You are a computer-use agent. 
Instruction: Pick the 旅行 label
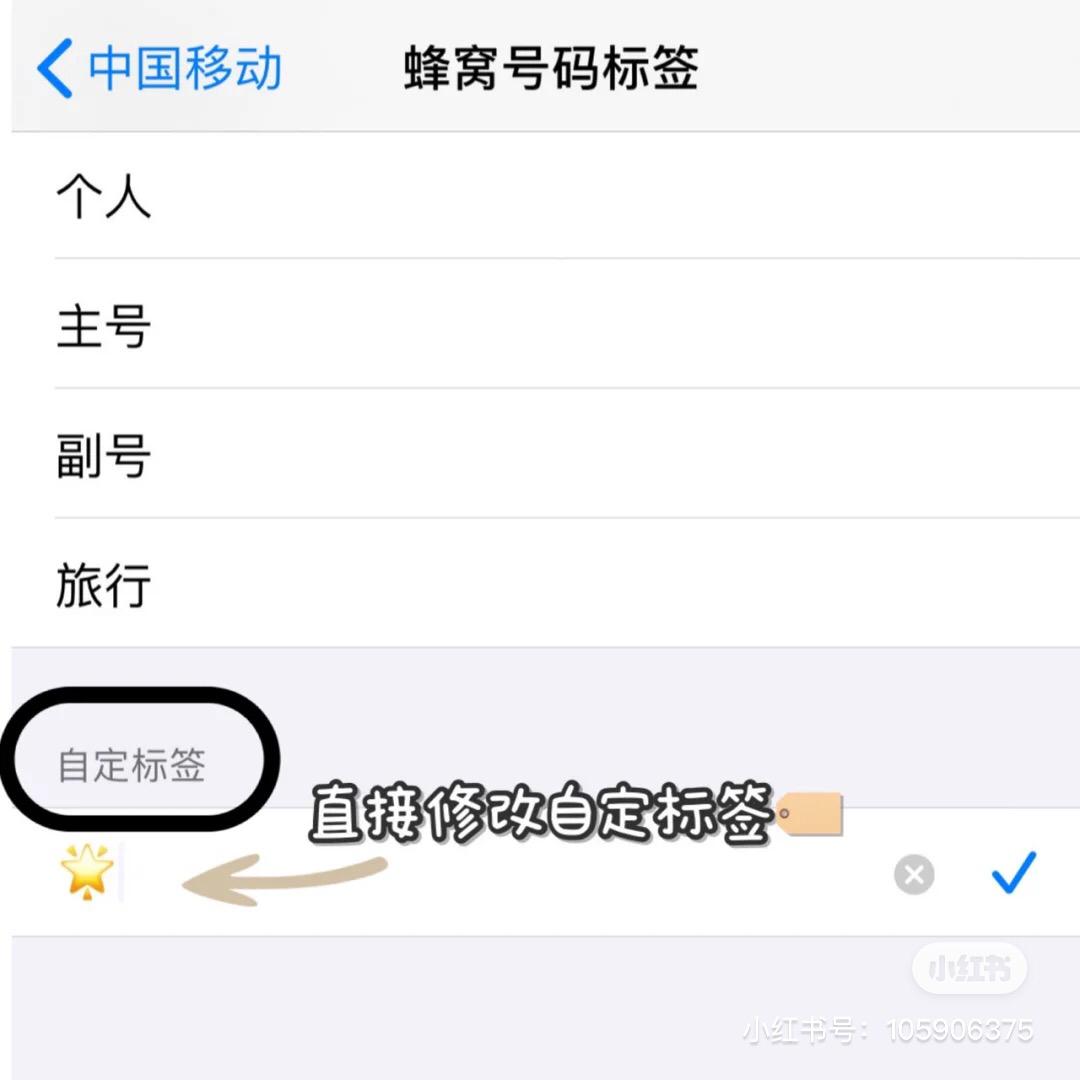pos(104,585)
